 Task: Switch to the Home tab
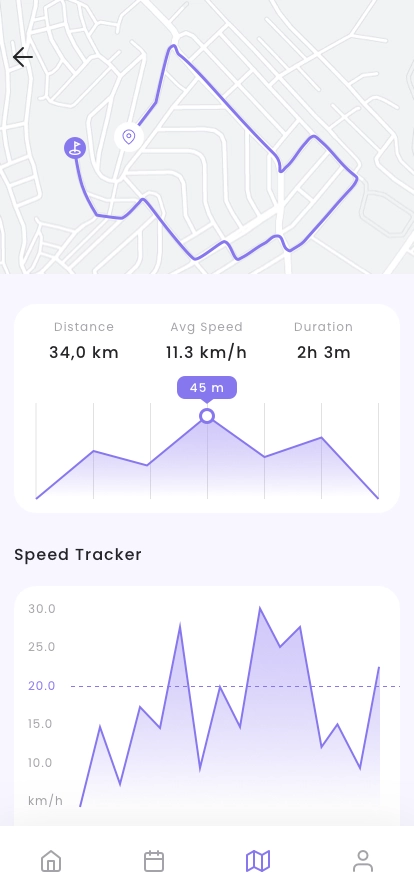click(x=51, y=861)
